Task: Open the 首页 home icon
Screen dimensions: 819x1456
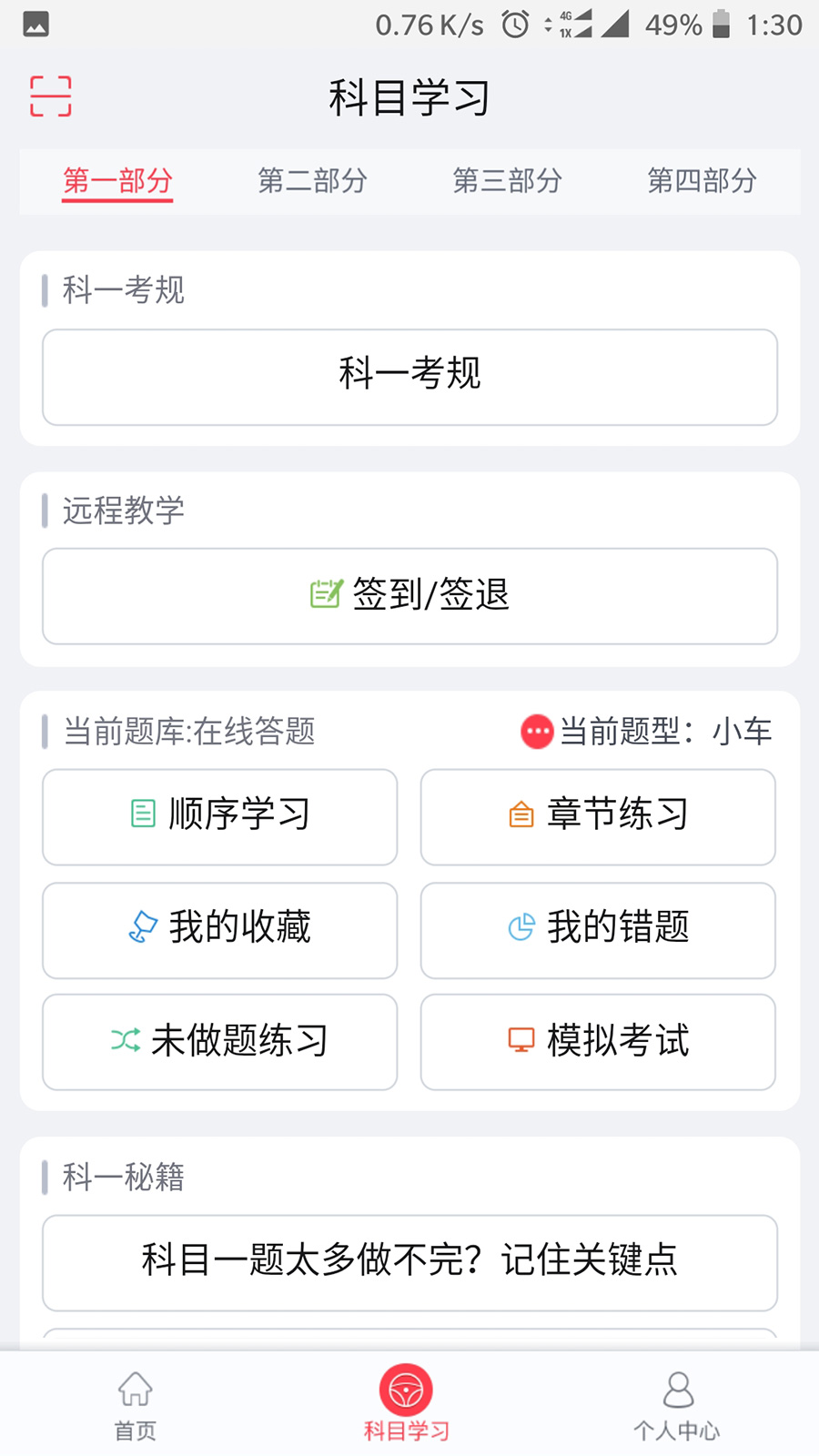Action: [135, 1389]
